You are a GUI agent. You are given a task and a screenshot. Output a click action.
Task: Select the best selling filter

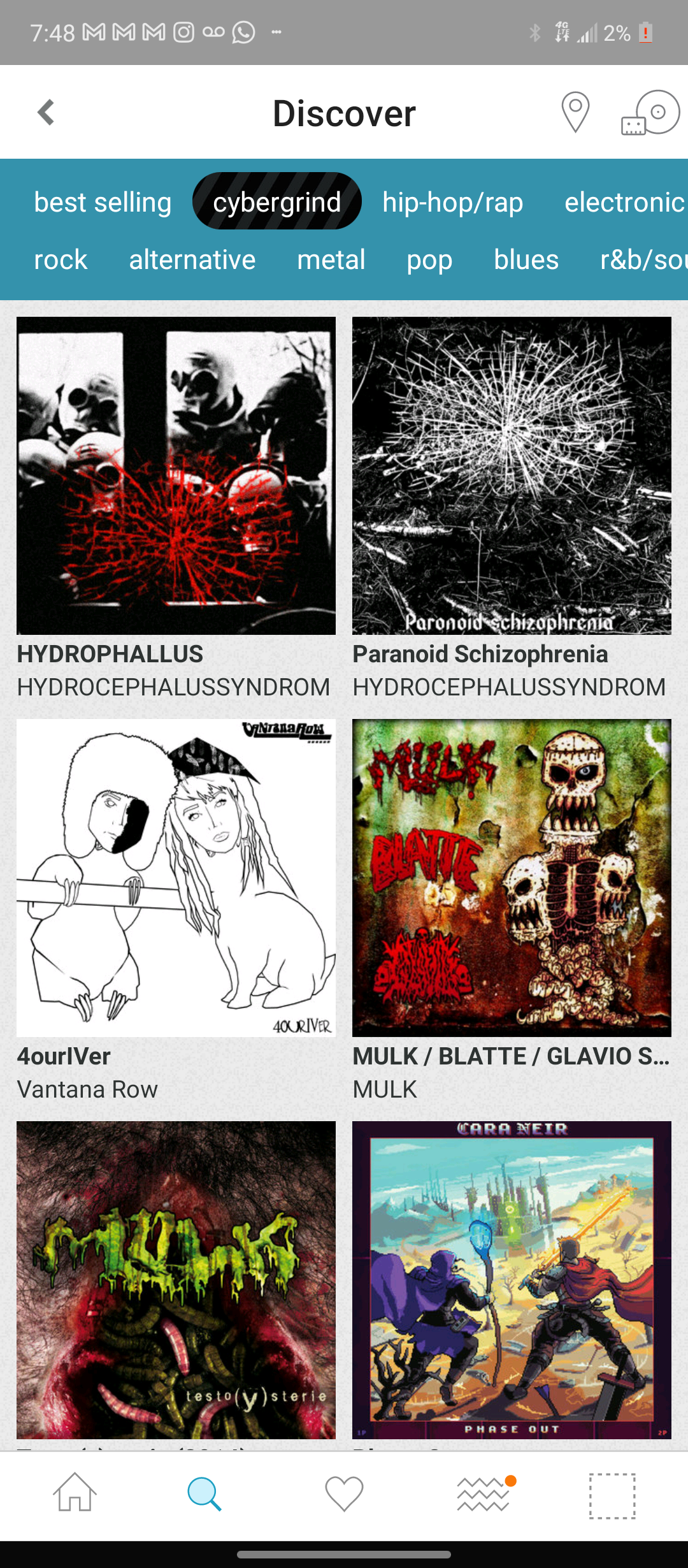[x=103, y=202]
